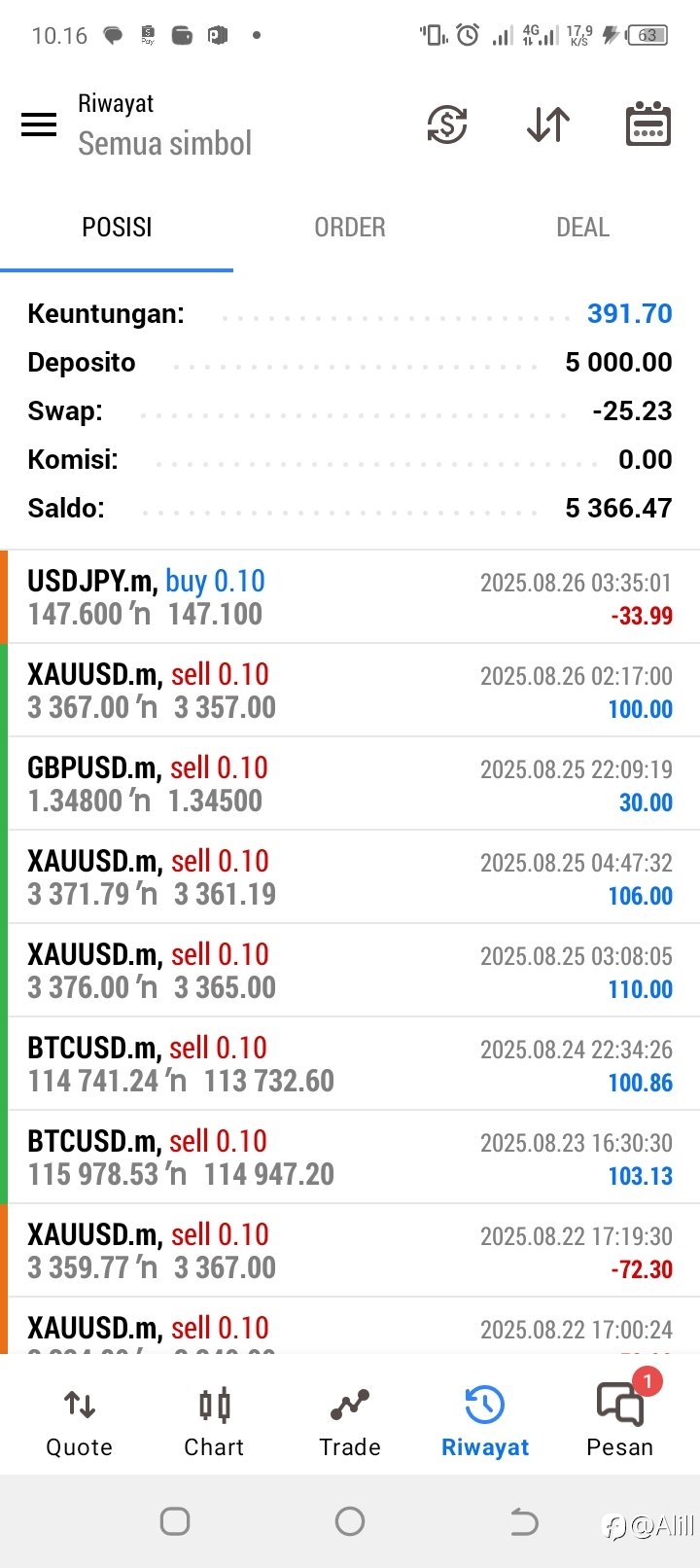Open the USDJPY.m buy 0.10 position

pos(350,597)
